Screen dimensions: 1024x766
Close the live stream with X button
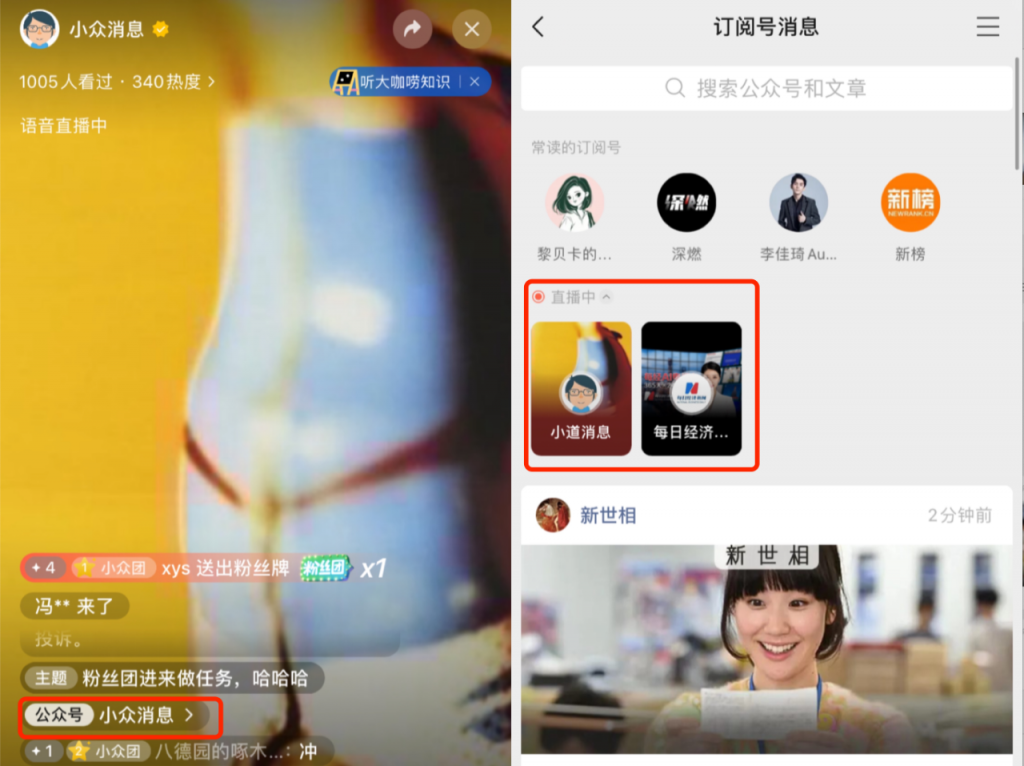pos(472,30)
